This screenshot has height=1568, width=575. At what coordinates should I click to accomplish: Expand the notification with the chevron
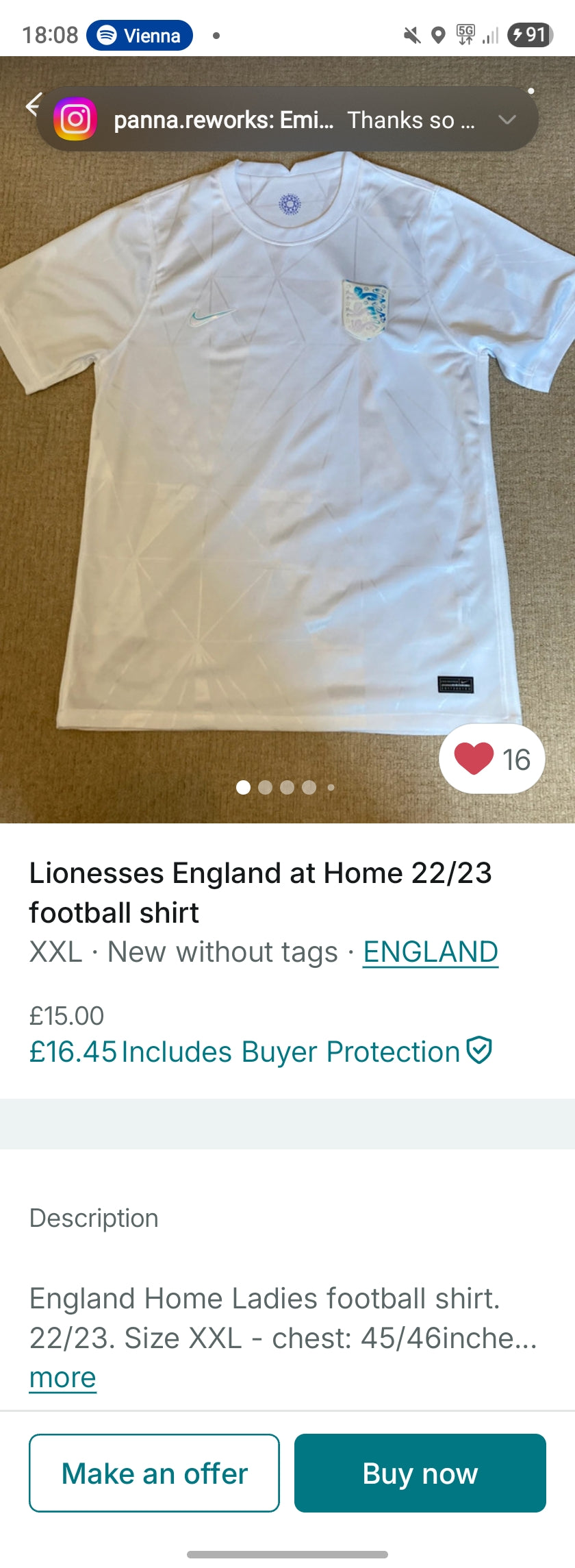[507, 120]
